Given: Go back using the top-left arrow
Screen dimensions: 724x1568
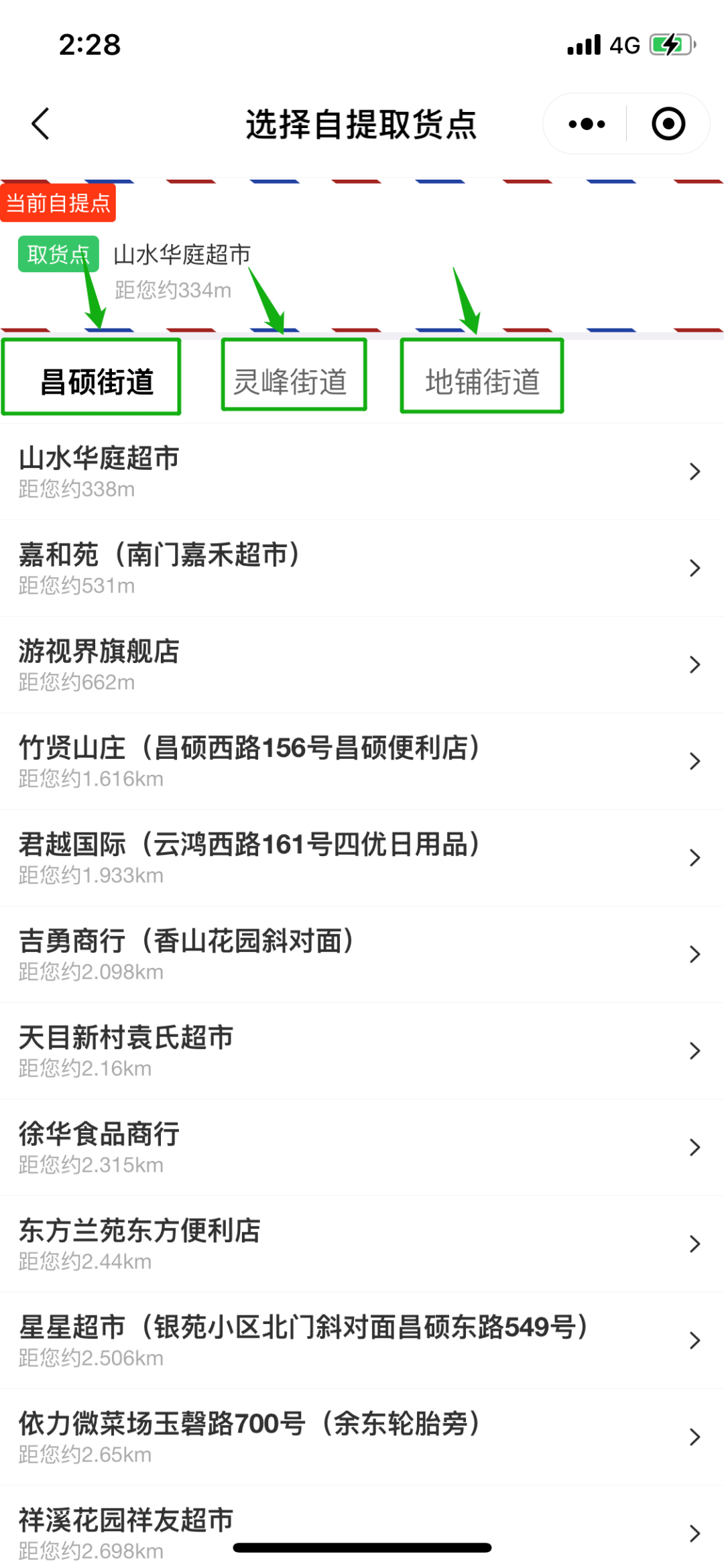Looking at the screenshot, I should pyautogui.click(x=41, y=124).
